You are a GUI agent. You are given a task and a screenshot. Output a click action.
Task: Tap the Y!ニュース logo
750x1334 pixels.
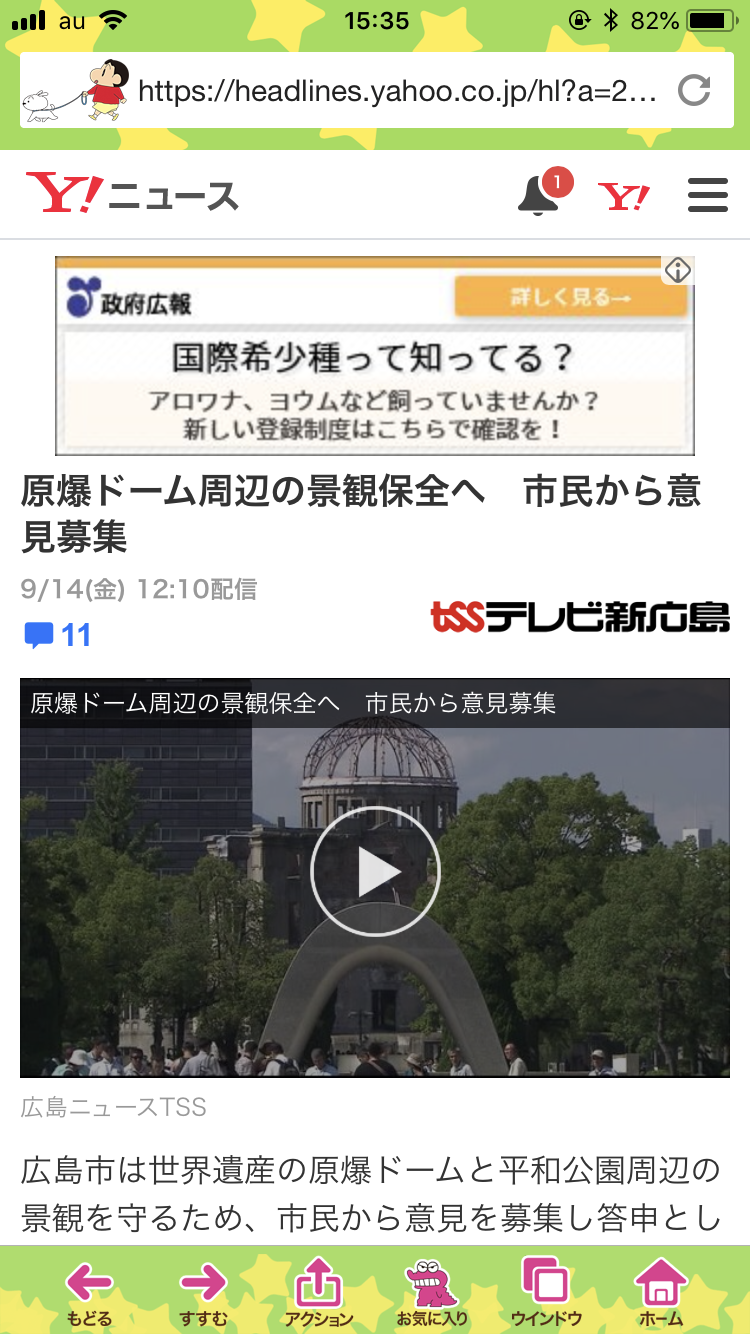[x=132, y=193]
